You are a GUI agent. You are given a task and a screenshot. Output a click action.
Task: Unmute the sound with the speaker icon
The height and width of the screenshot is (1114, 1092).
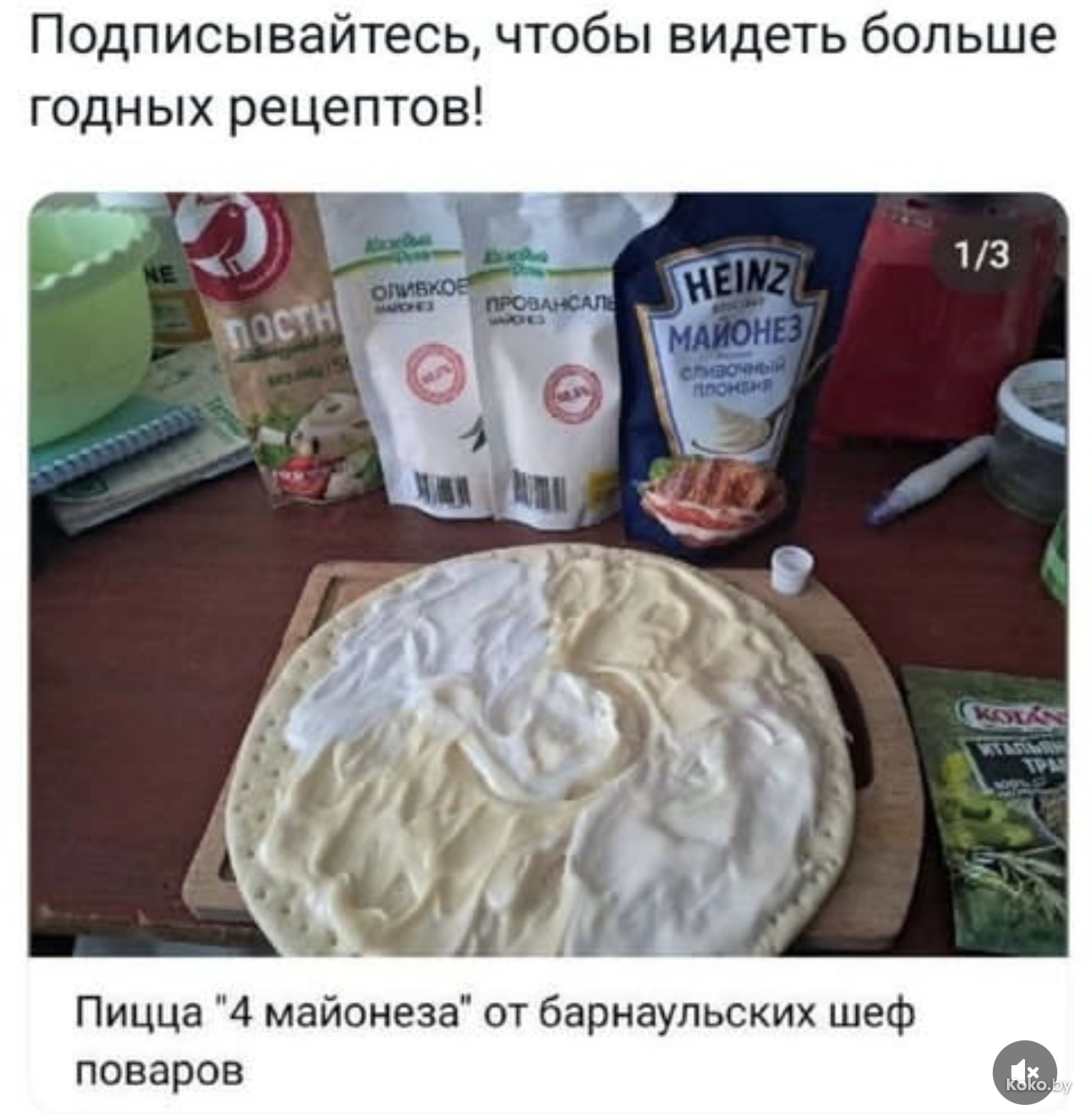tap(1024, 1070)
